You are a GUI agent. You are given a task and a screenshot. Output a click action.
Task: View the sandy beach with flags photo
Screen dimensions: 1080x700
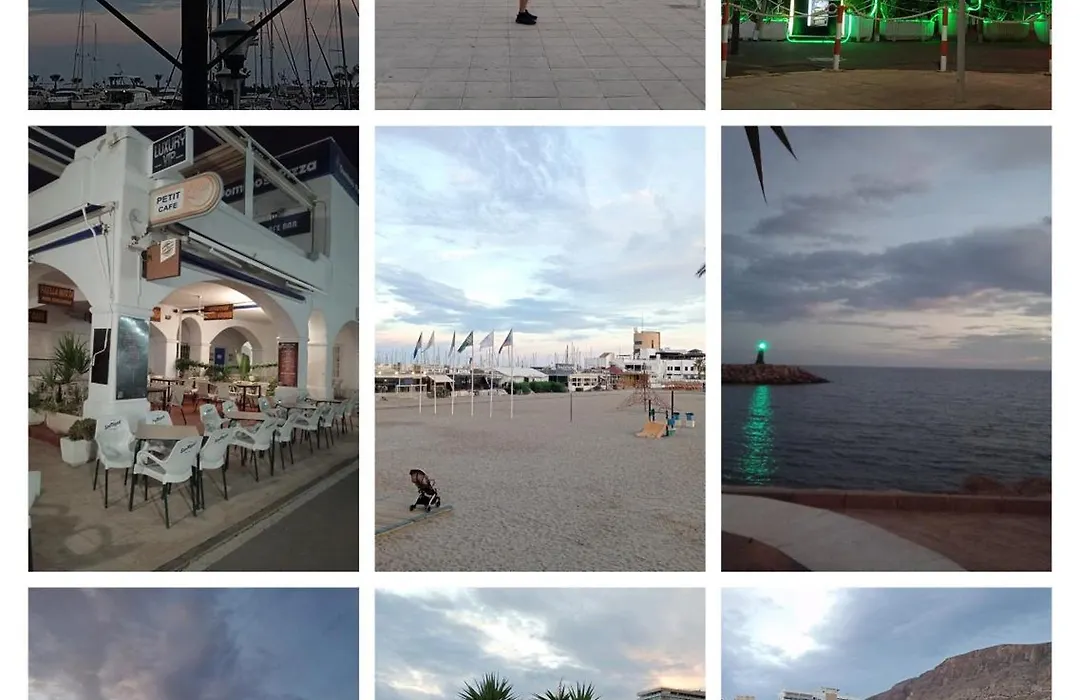pos(539,348)
